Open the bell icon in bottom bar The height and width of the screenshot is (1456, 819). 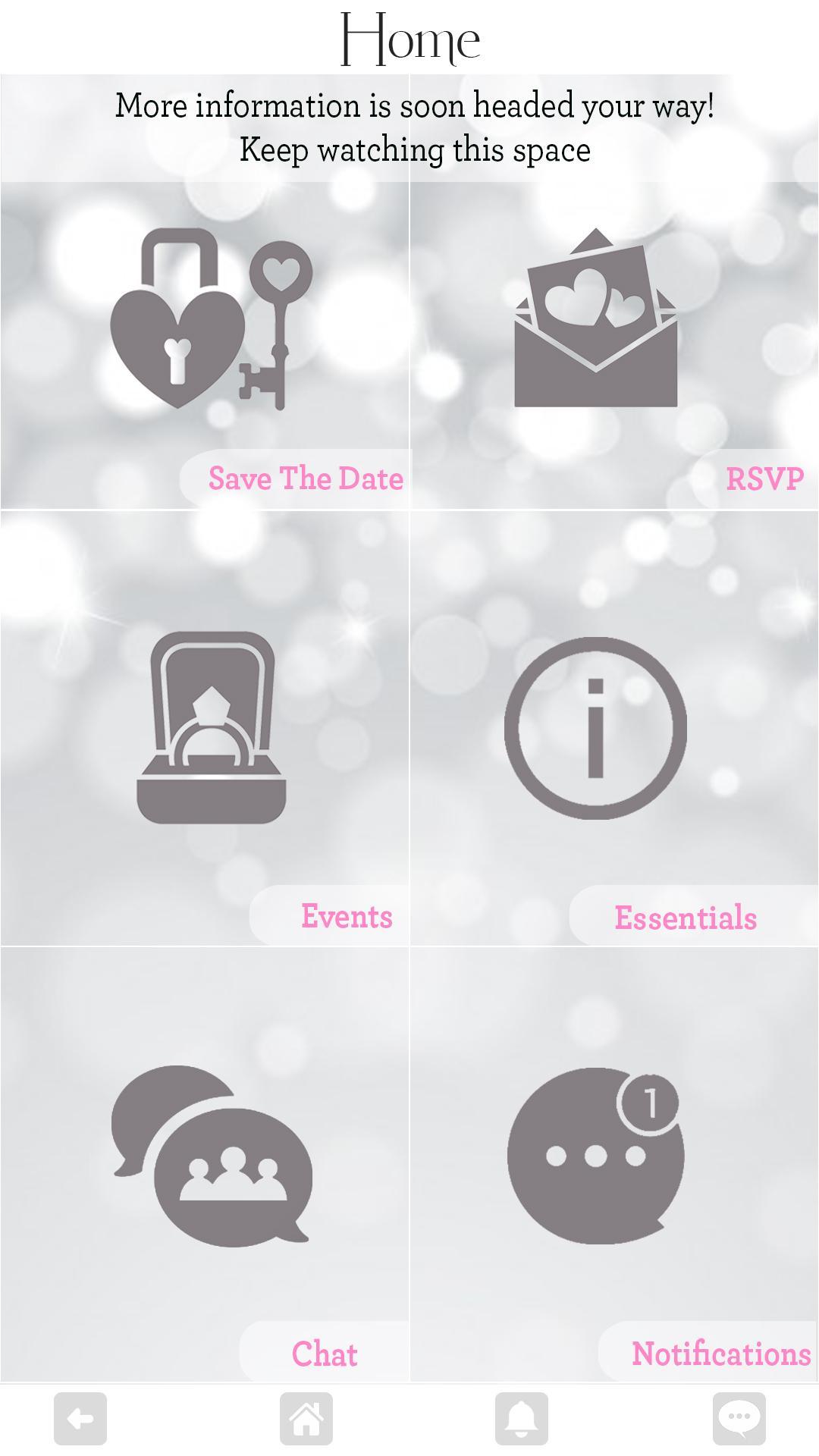click(522, 1418)
